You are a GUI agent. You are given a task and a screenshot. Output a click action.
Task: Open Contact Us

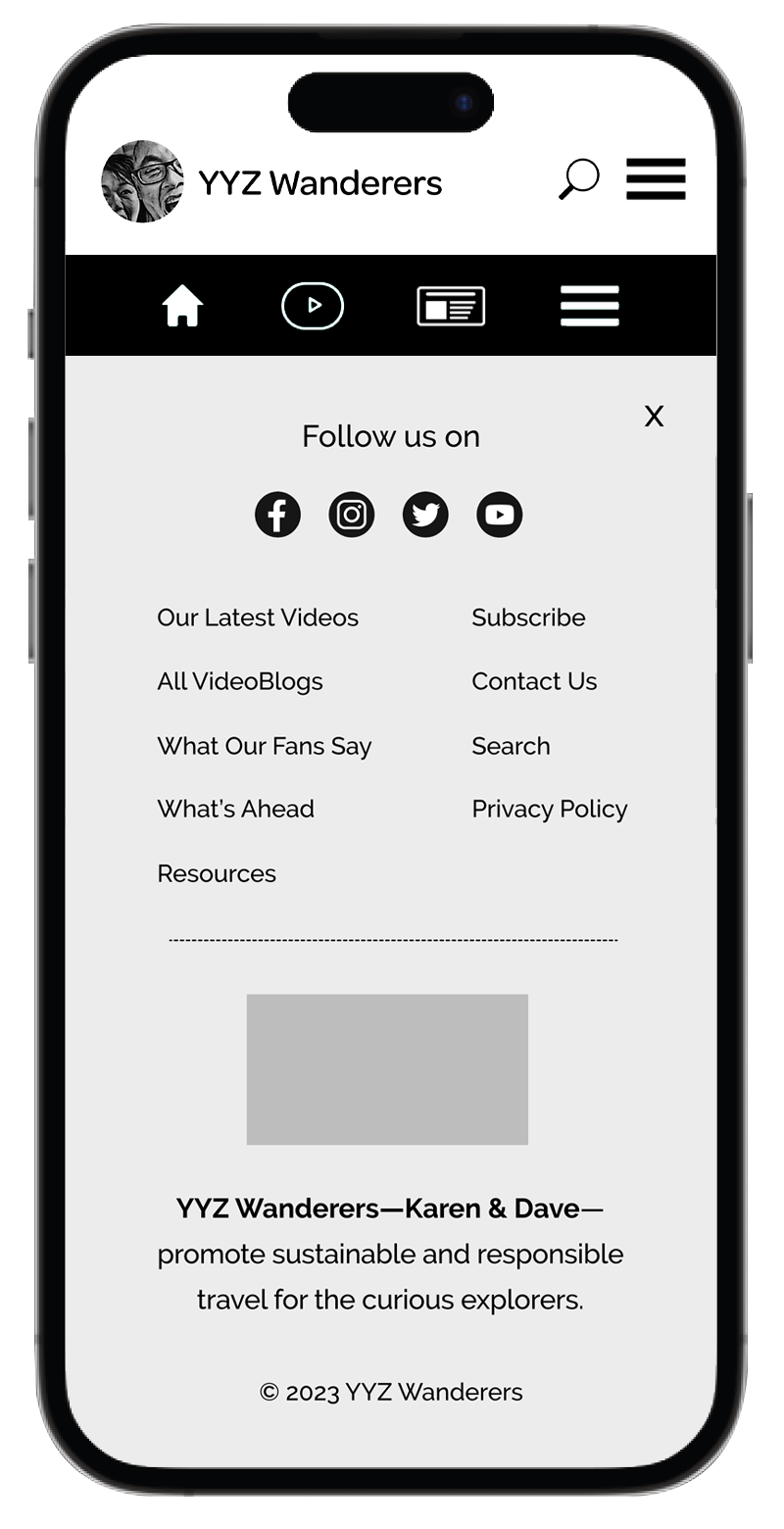point(534,681)
